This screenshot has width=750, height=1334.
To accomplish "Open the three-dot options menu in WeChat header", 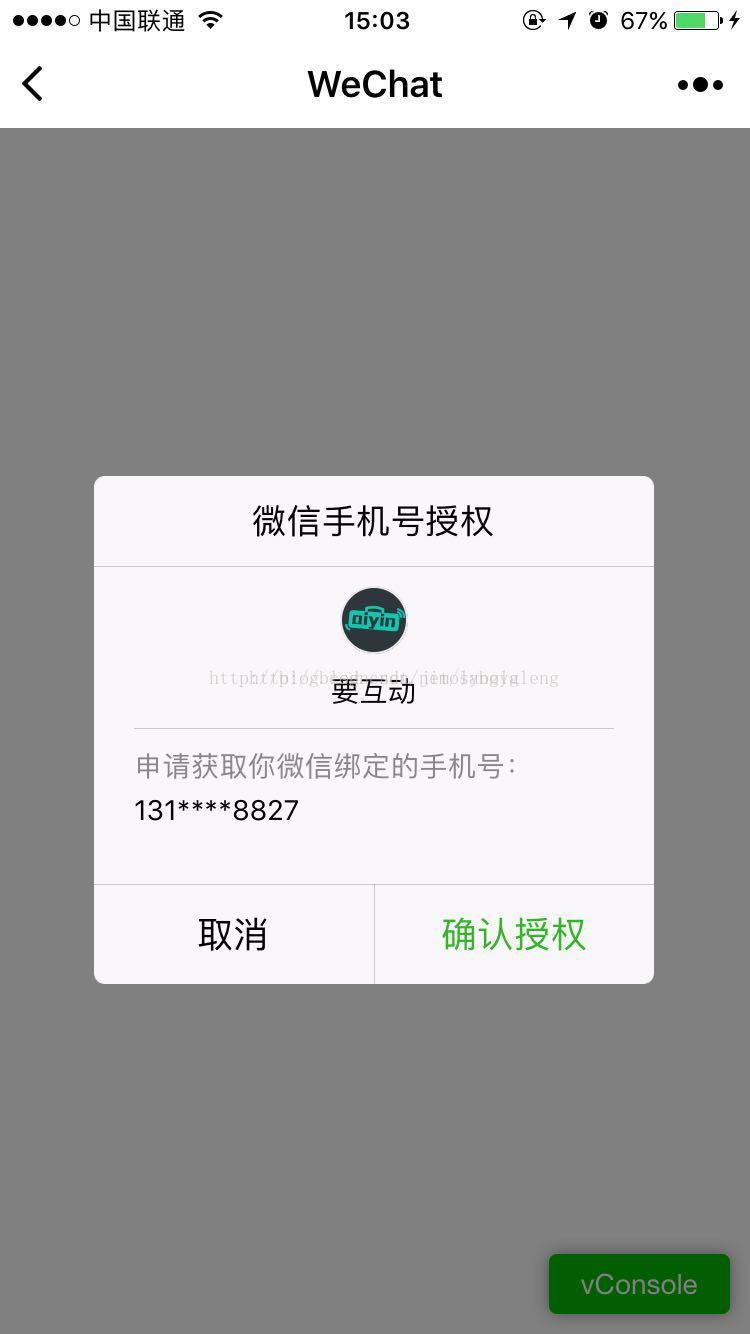I will (700, 84).
